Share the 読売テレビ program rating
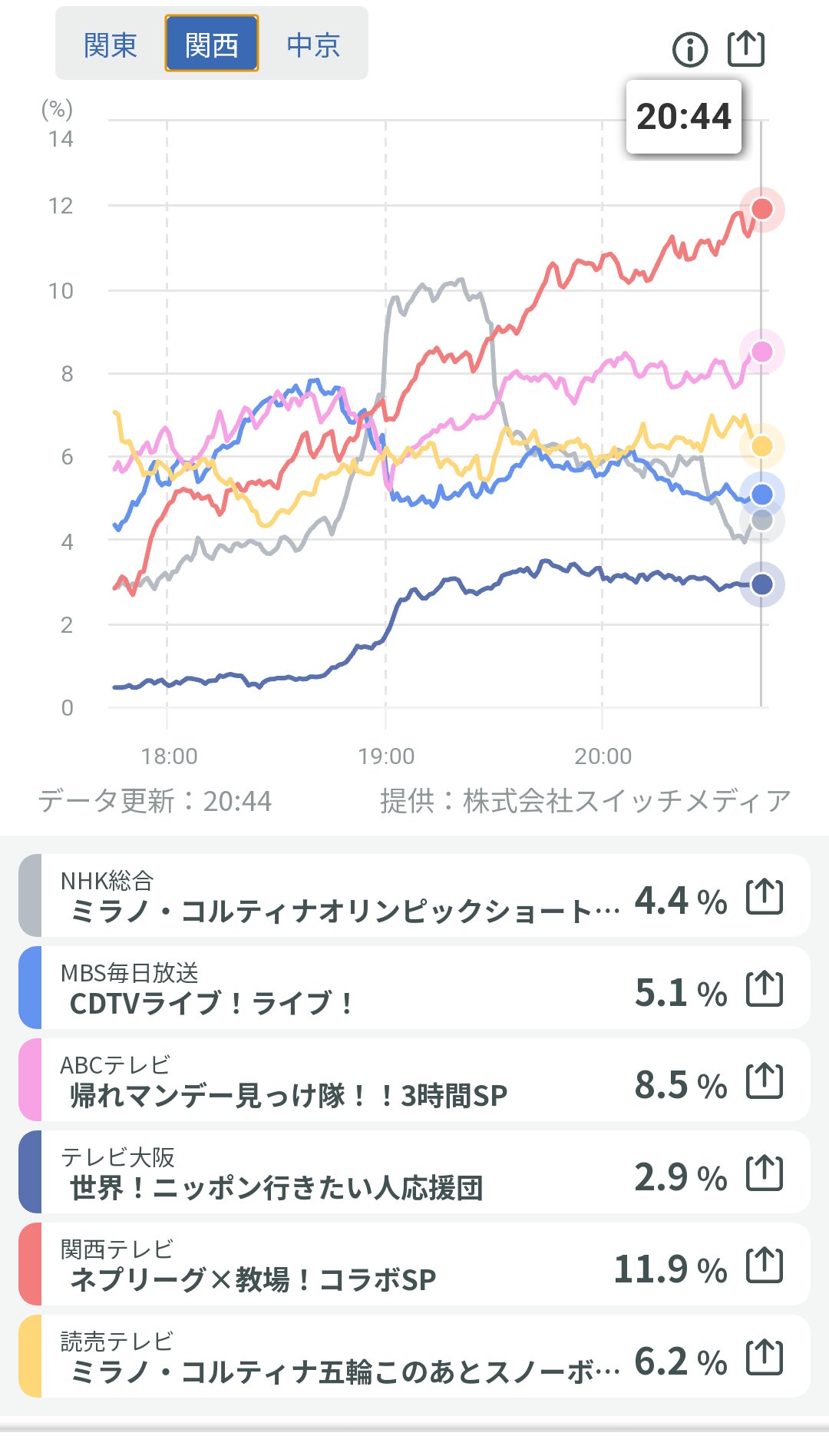The image size is (829, 1456). [x=765, y=1357]
